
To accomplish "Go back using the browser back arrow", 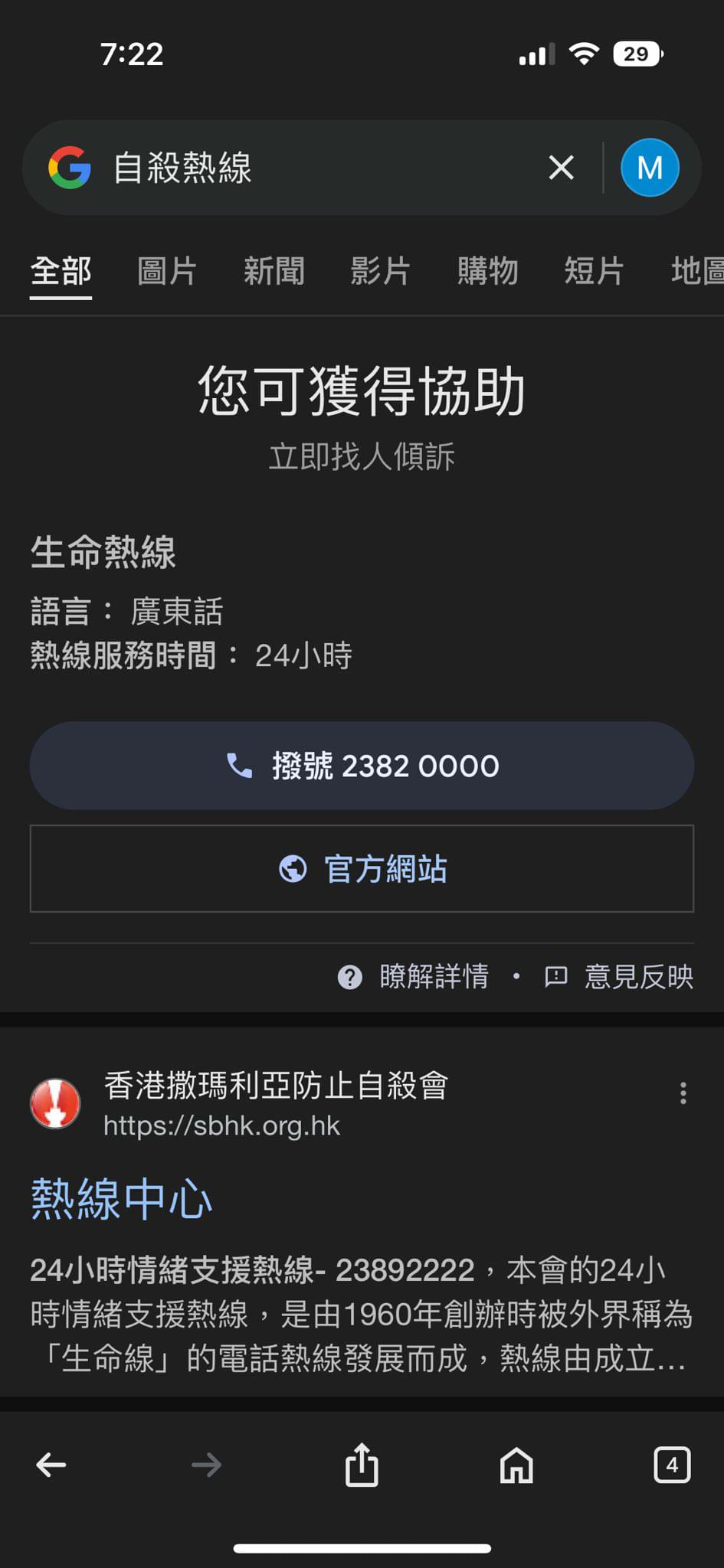I will (x=51, y=1465).
